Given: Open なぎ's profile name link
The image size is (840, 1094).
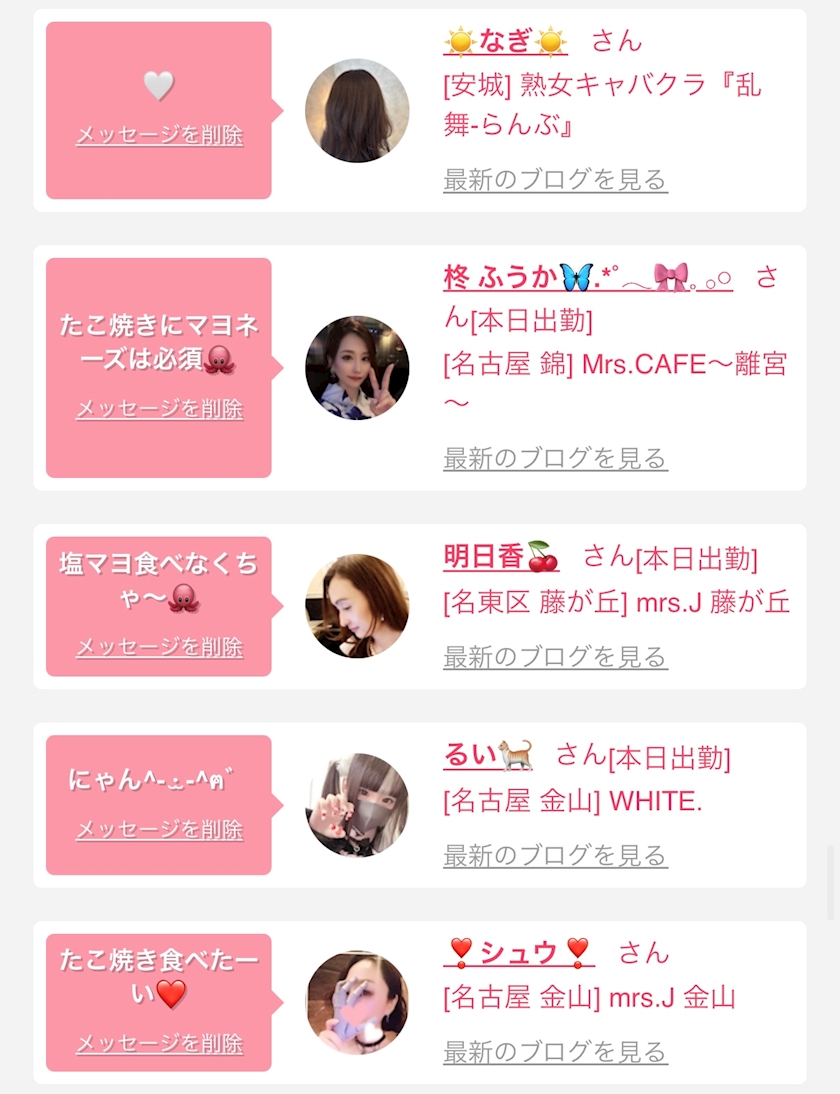Looking at the screenshot, I should pyautogui.click(x=505, y=41).
